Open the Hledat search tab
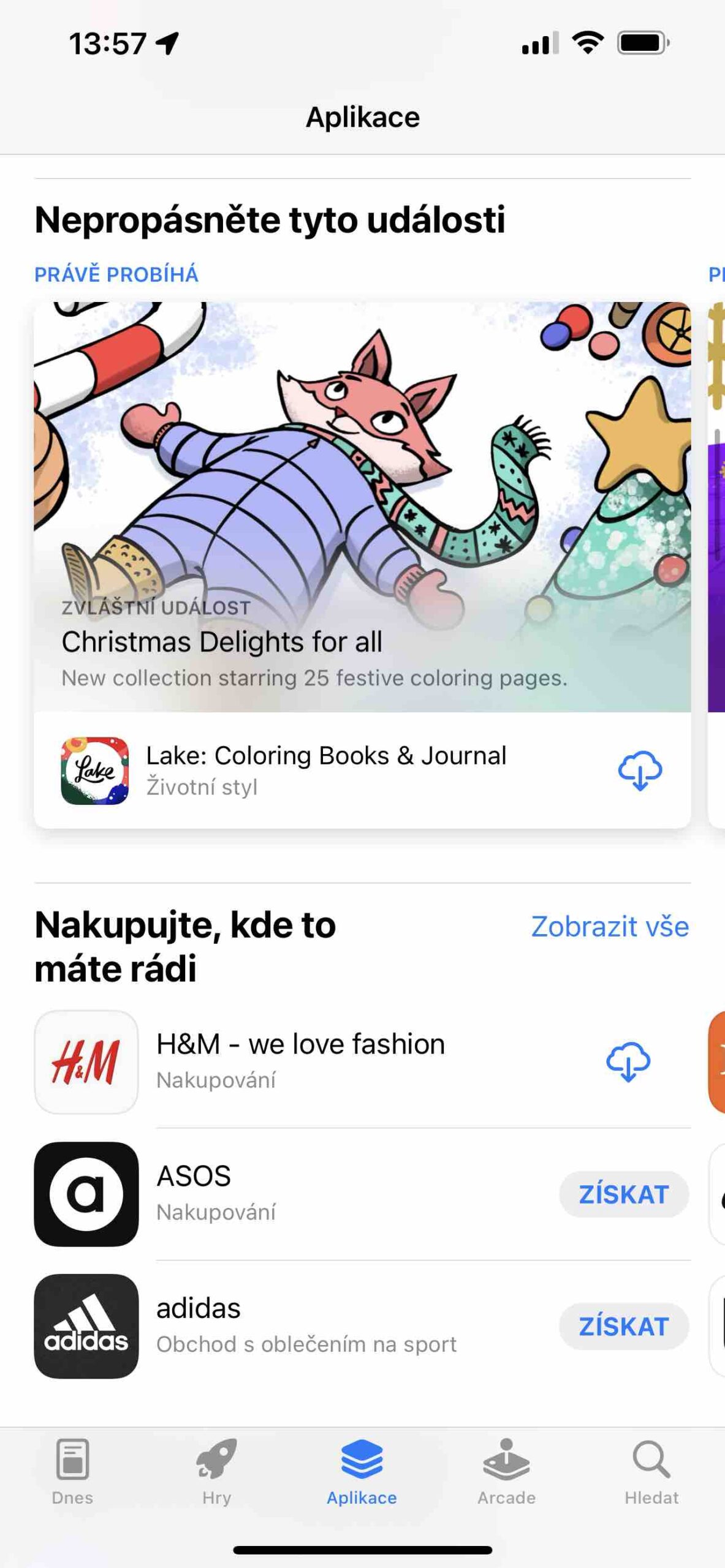 [651, 1471]
